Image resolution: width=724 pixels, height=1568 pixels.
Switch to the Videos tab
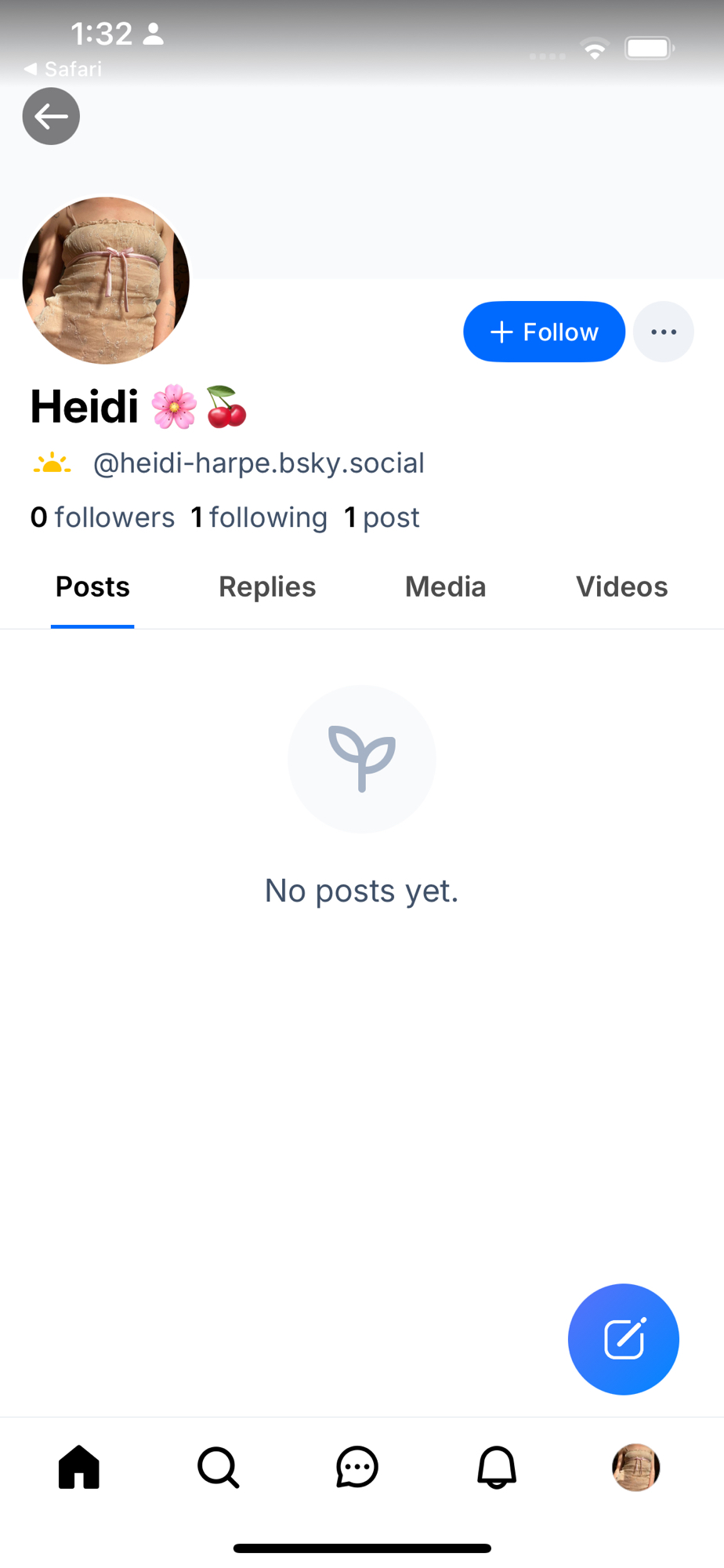[621, 587]
